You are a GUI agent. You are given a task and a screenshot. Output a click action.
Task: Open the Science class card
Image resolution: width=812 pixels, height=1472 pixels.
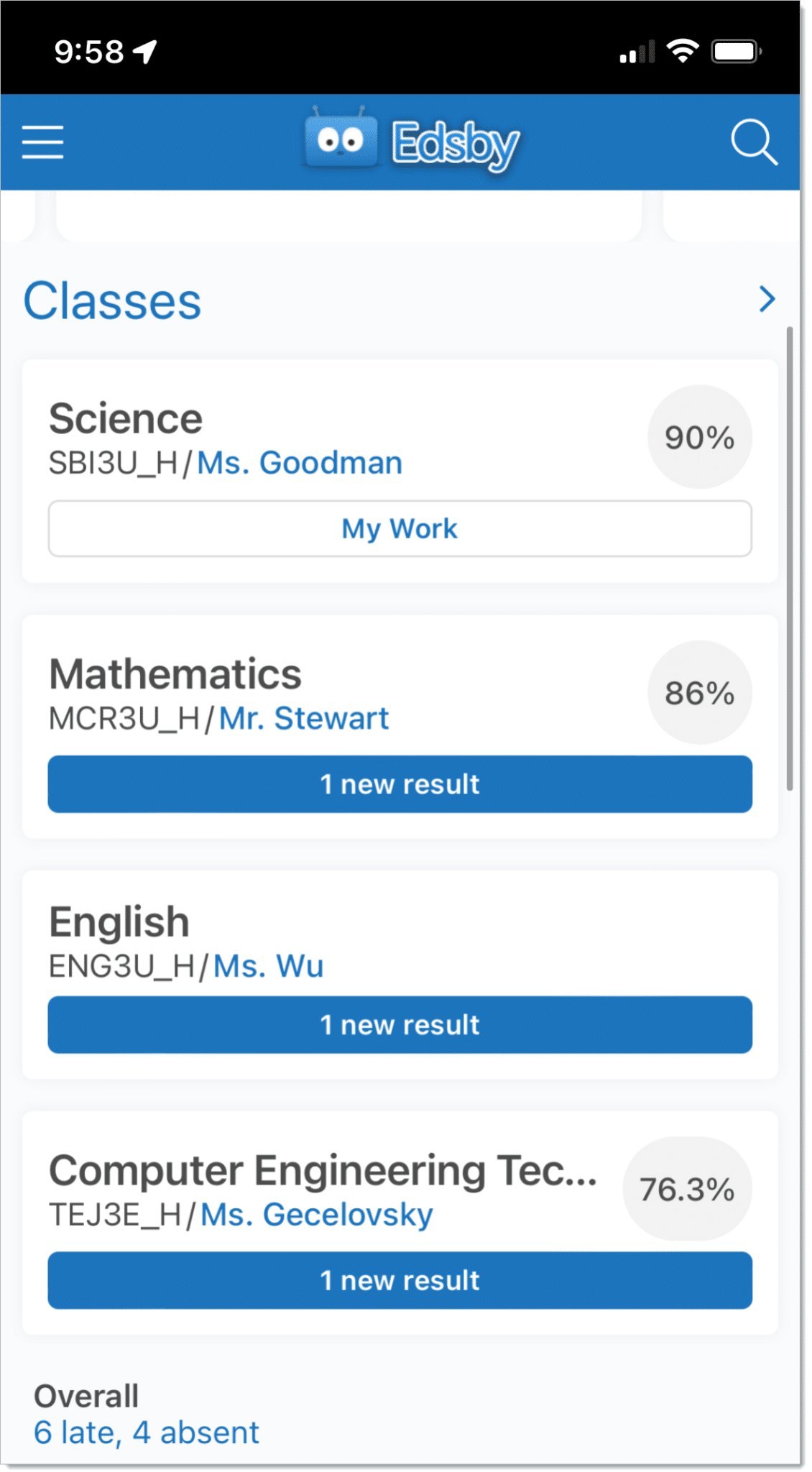click(x=126, y=418)
